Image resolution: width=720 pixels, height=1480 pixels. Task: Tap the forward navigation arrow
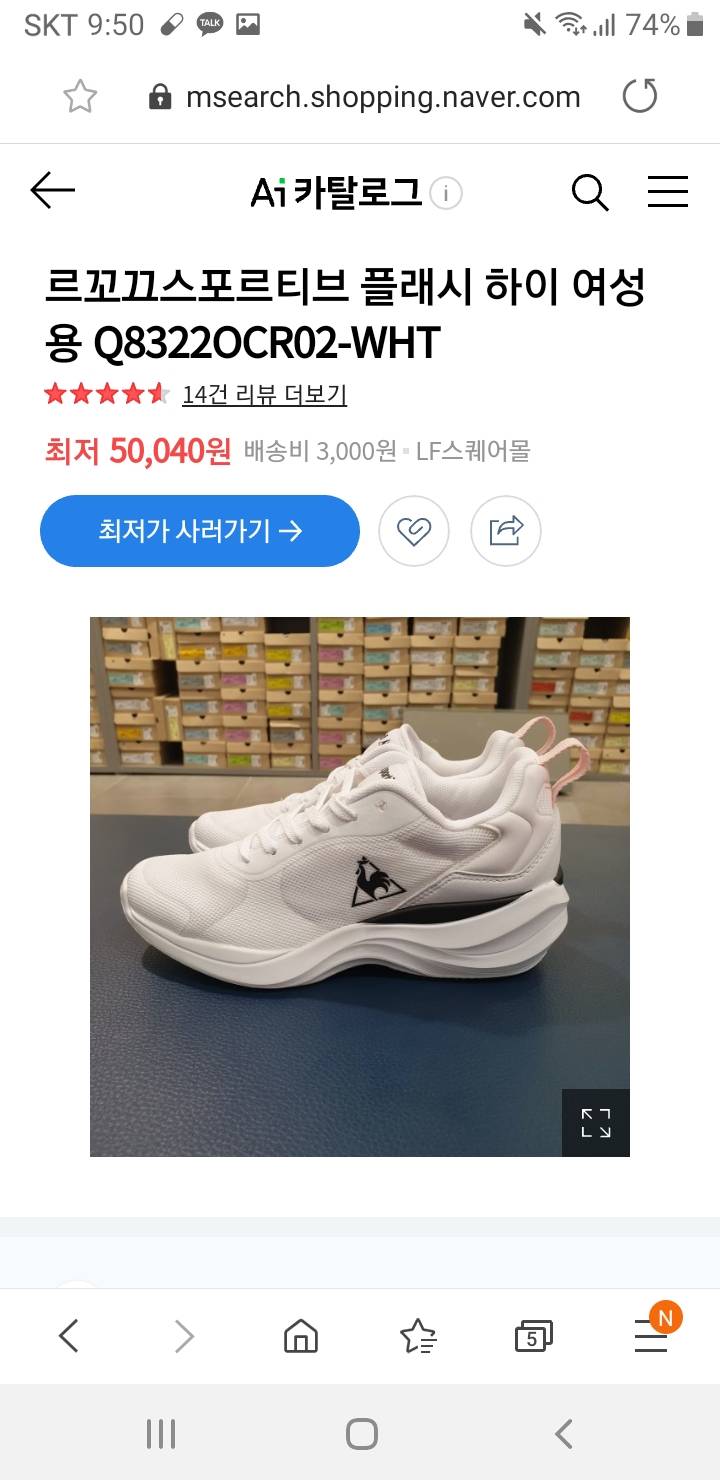pyautogui.click(x=183, y=1335)
